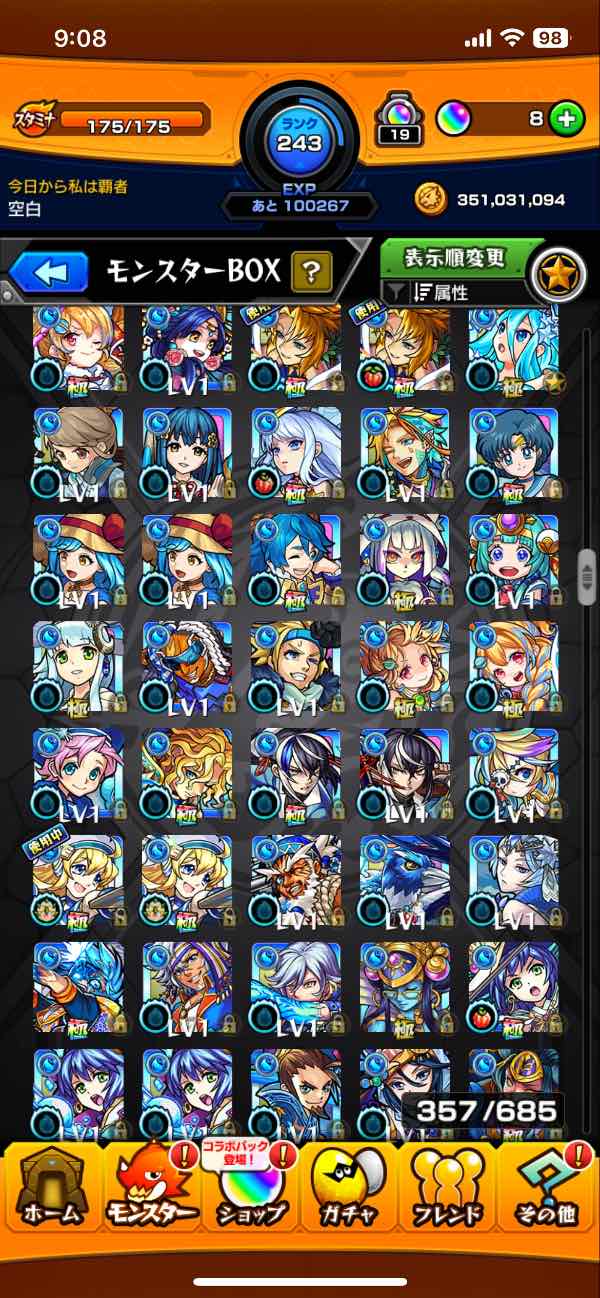Add orbs with the green plus button
This screenshot has height=1298, width=600.
(x=568, y=119)
